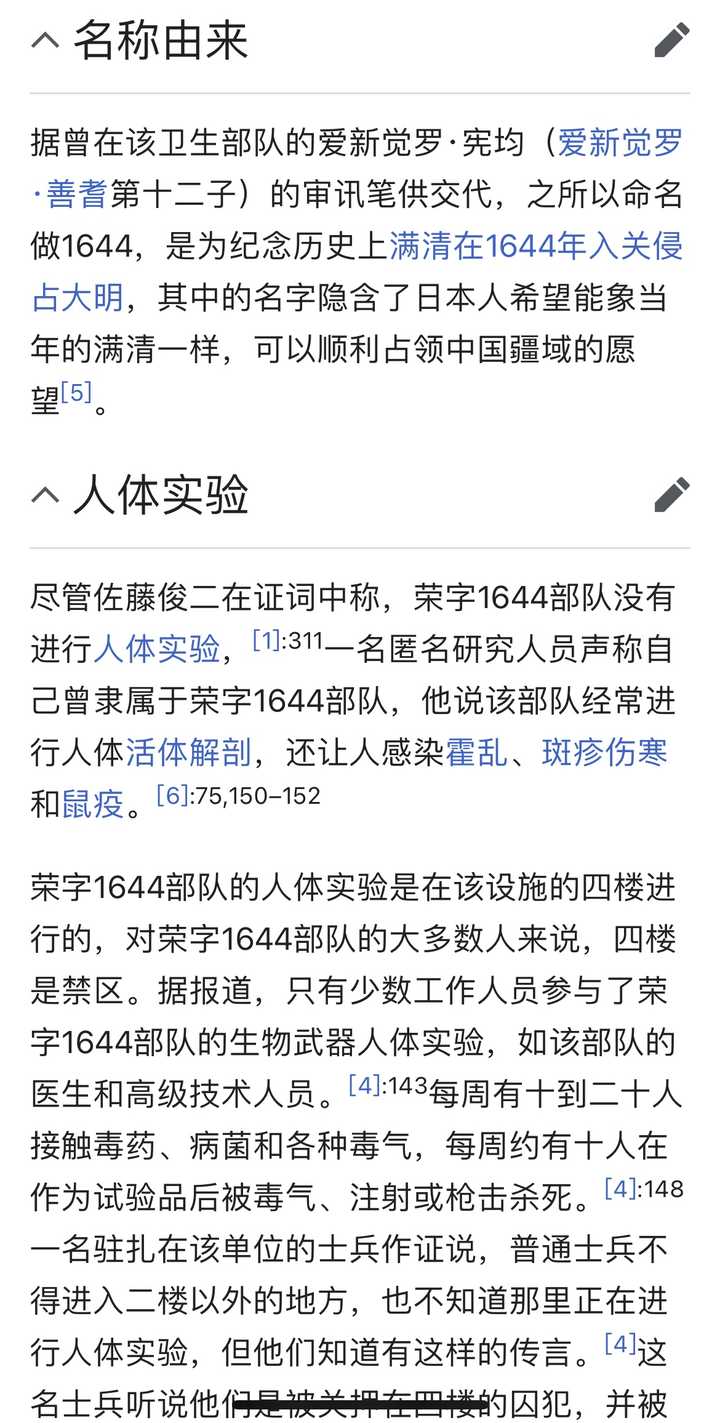720x1423 pixels.
Task: View footnote [1] reference
Action: pos(266,640)
